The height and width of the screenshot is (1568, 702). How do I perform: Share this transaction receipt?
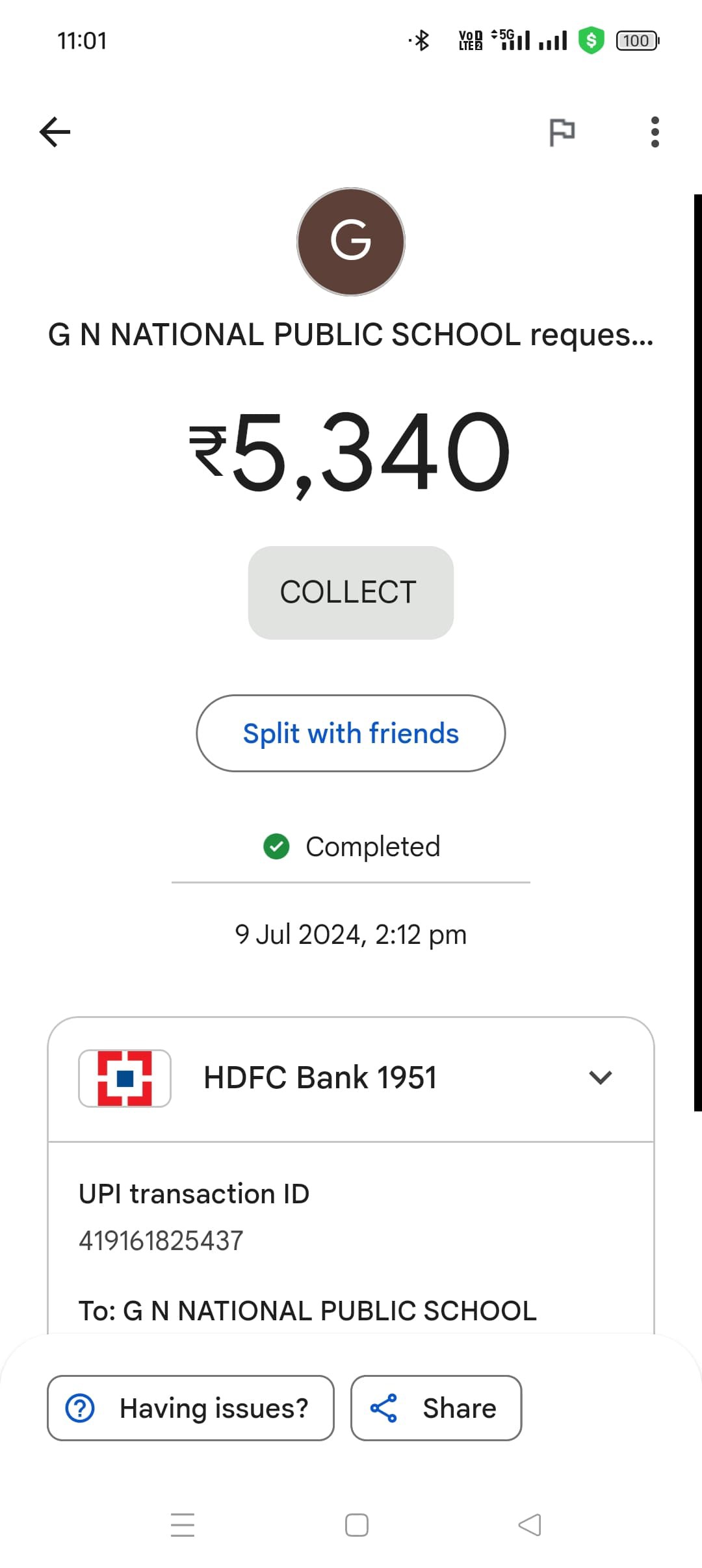(436, 1408)
